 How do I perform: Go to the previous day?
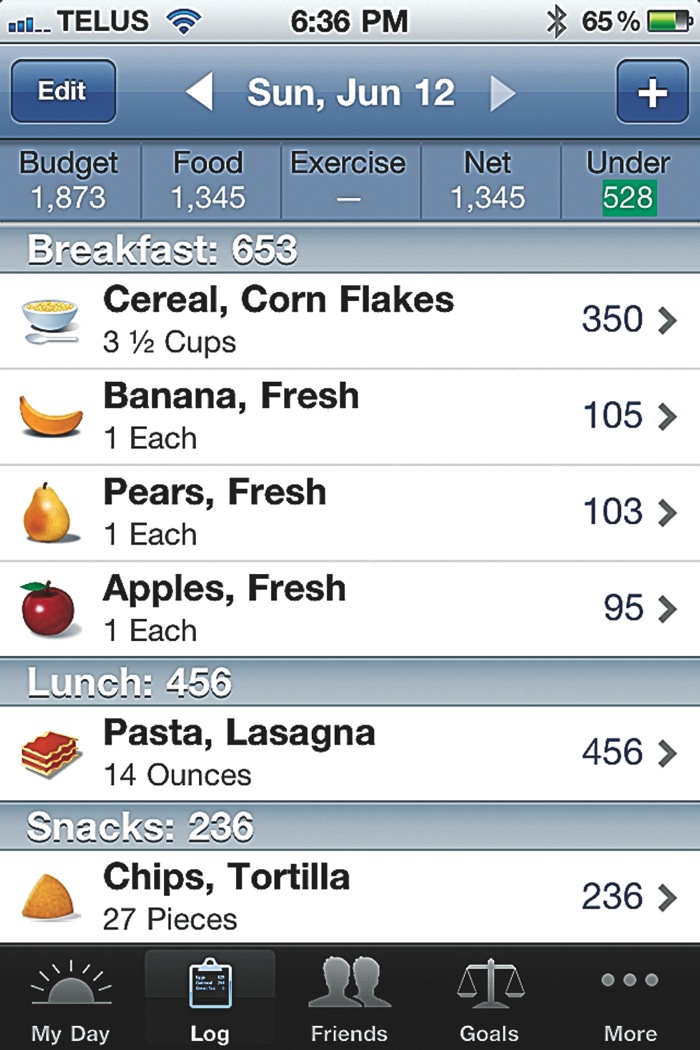(200, 94)
